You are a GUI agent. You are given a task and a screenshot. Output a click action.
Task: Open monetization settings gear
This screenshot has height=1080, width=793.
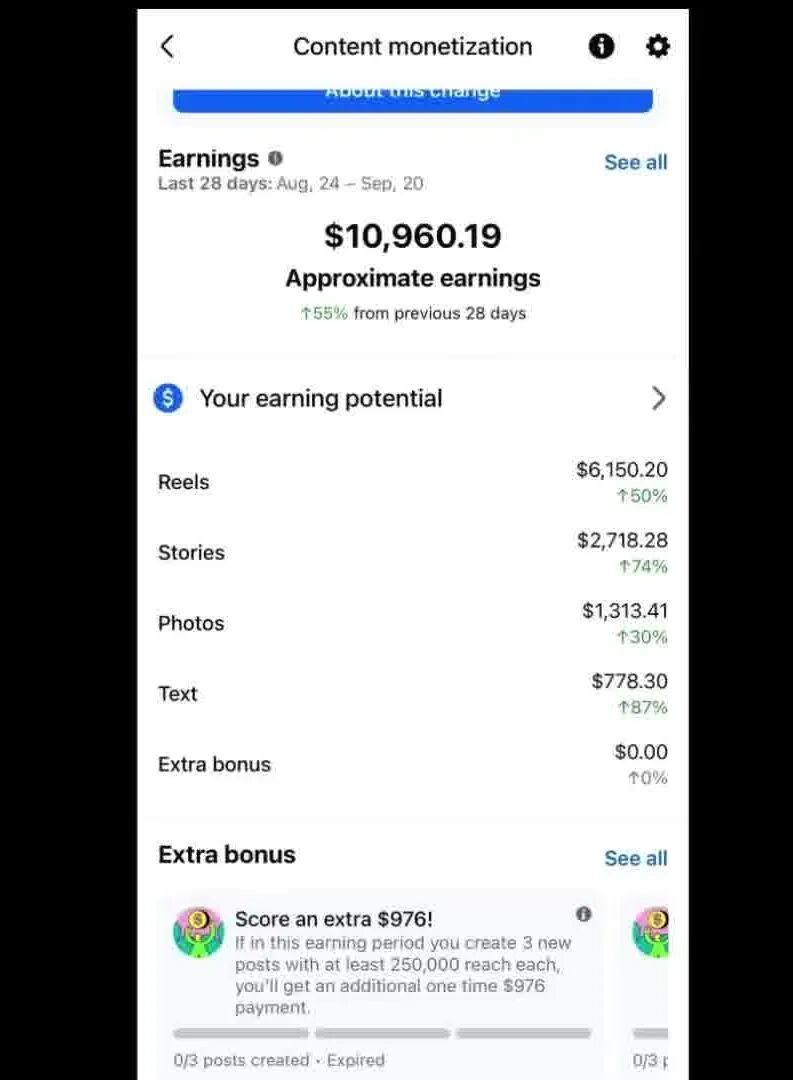click(657, 46)
